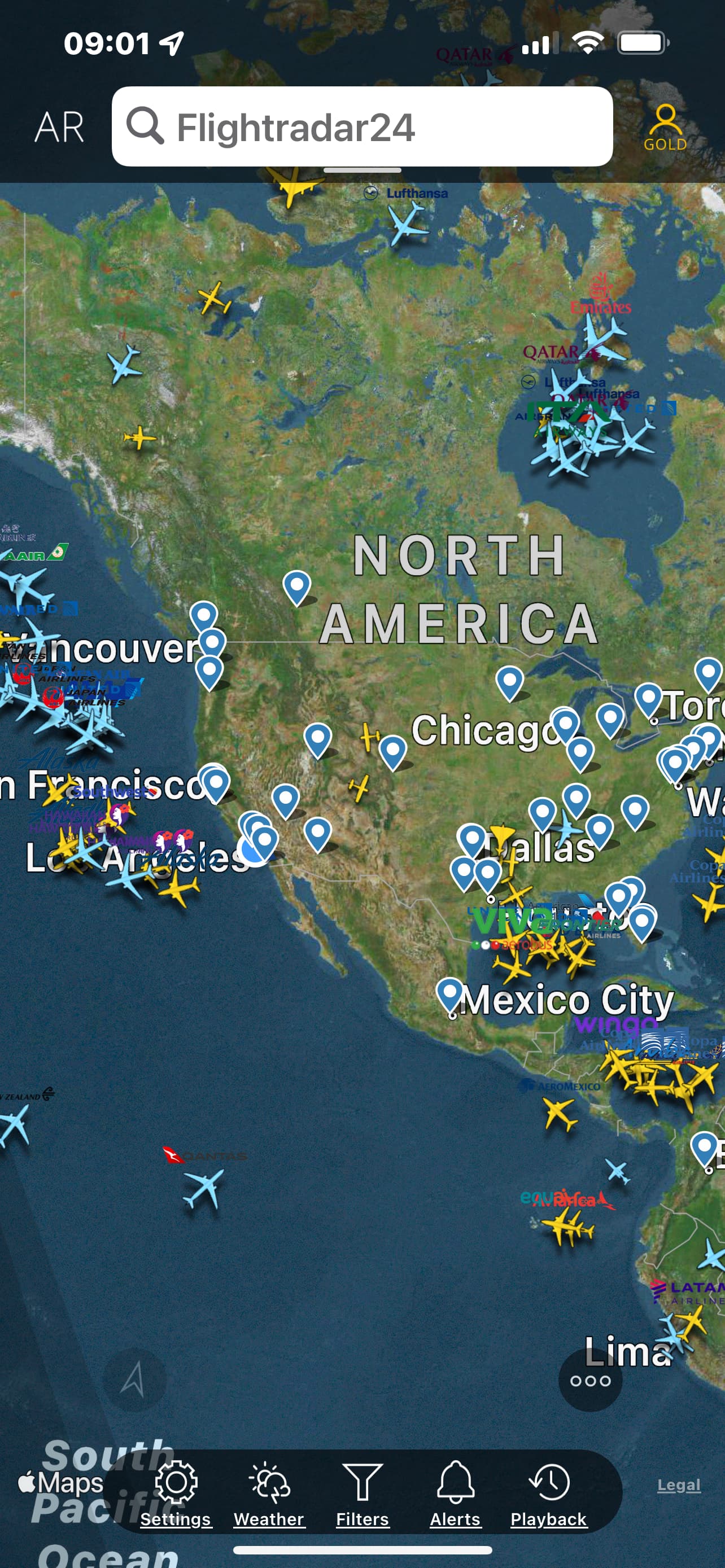Open the Gold account profile
The width and height of the screenshot is (725, 1568).
665,126
